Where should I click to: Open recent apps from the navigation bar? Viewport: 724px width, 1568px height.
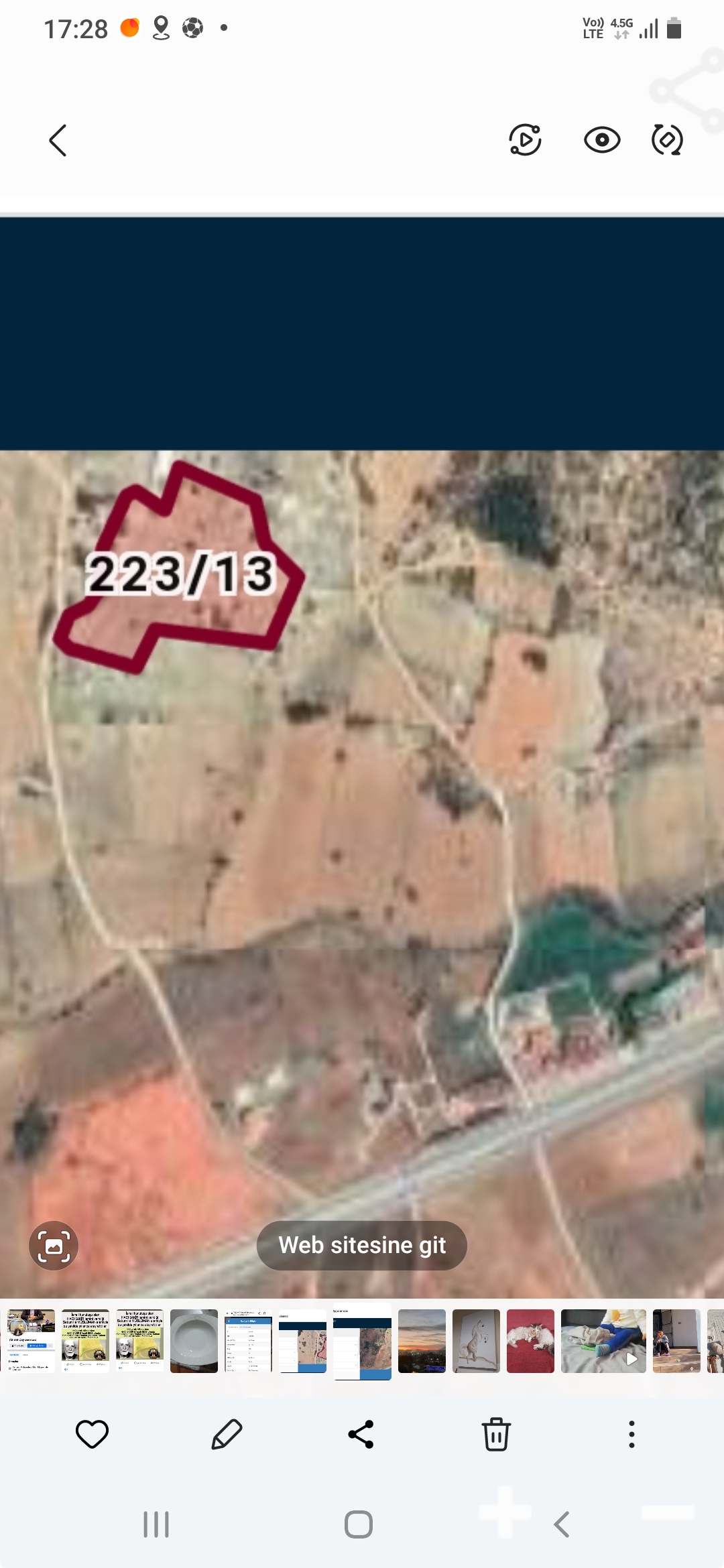tap(156, 1524)
